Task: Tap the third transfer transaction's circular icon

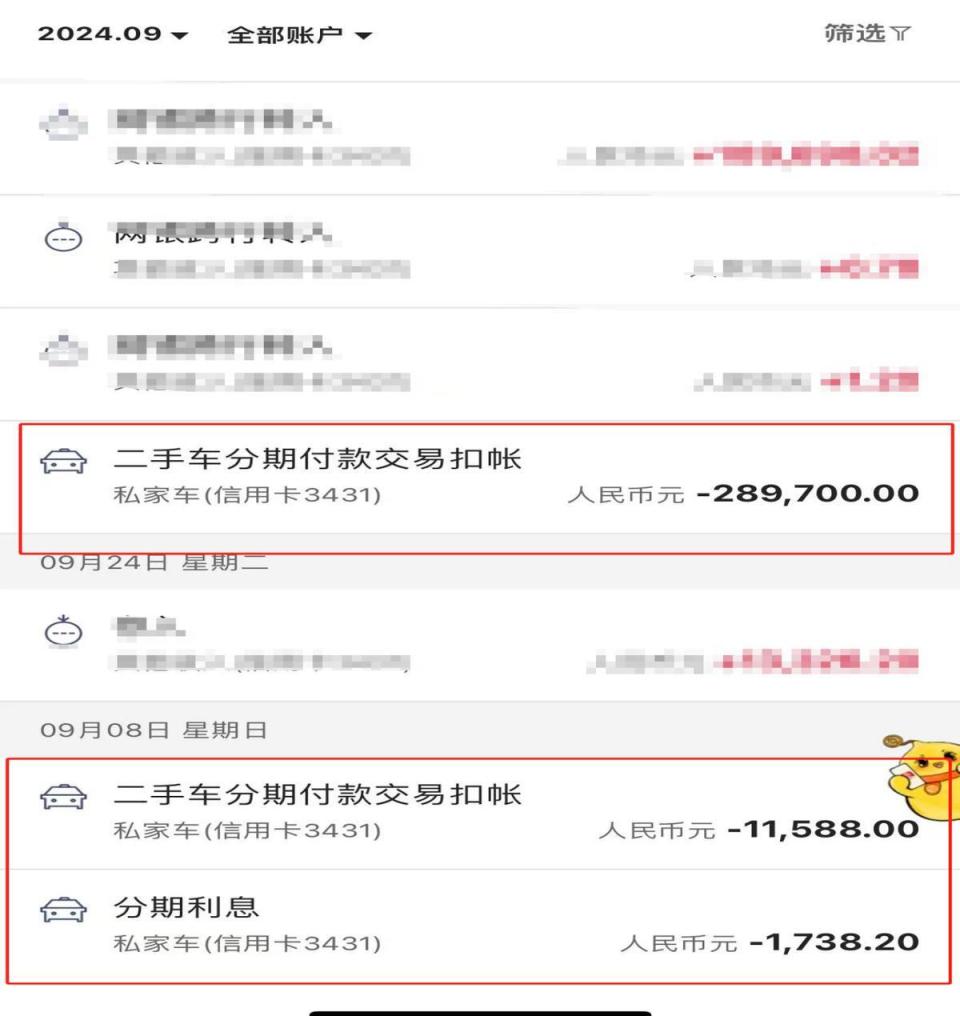Action: pyautogui.click(x=63, y=349)
